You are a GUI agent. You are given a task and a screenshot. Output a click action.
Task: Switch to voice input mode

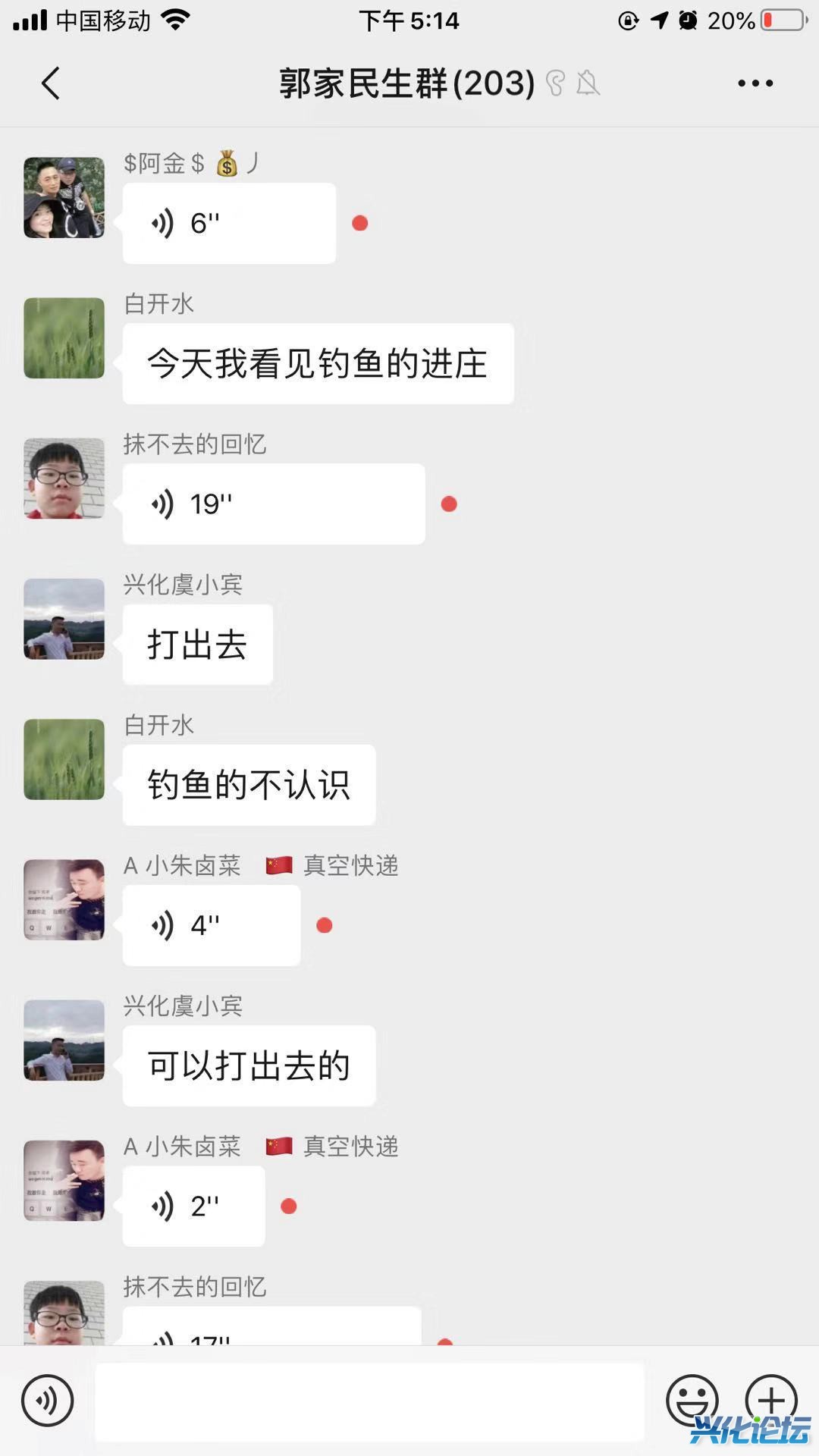[x=48, y=1401]
